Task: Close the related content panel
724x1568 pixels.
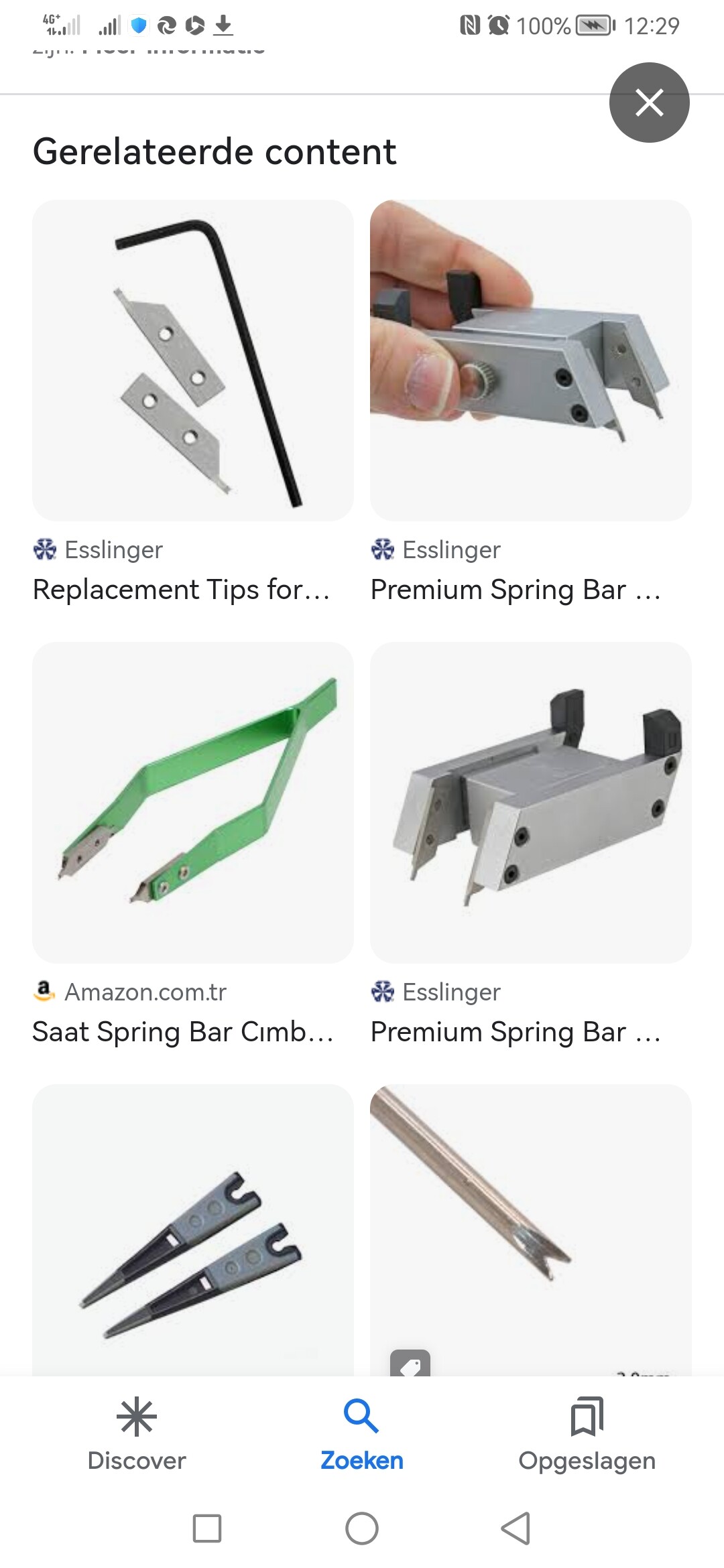Action: click(x=649, y=103)
